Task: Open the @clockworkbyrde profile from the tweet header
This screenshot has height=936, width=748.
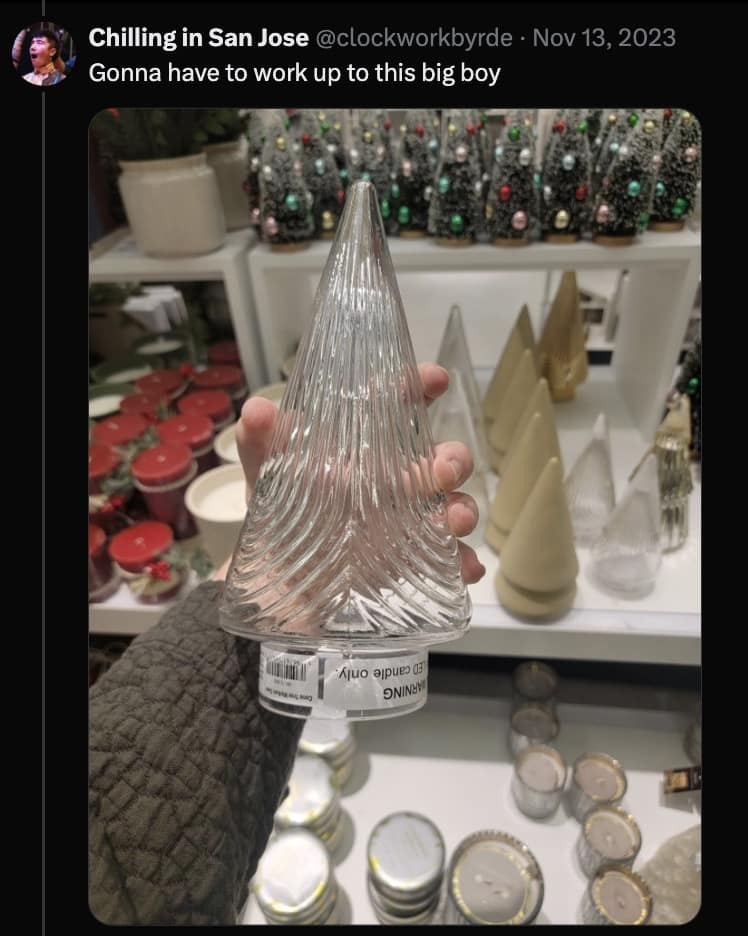Action: pyautogui.click(x=418, y=38)
